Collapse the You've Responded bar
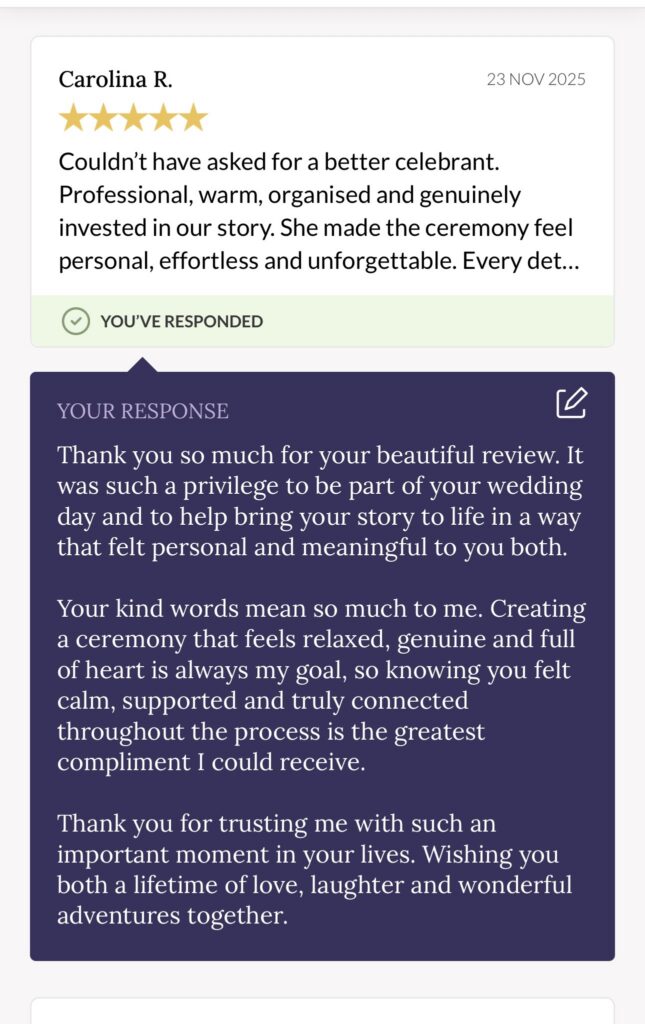 point(322,321)
